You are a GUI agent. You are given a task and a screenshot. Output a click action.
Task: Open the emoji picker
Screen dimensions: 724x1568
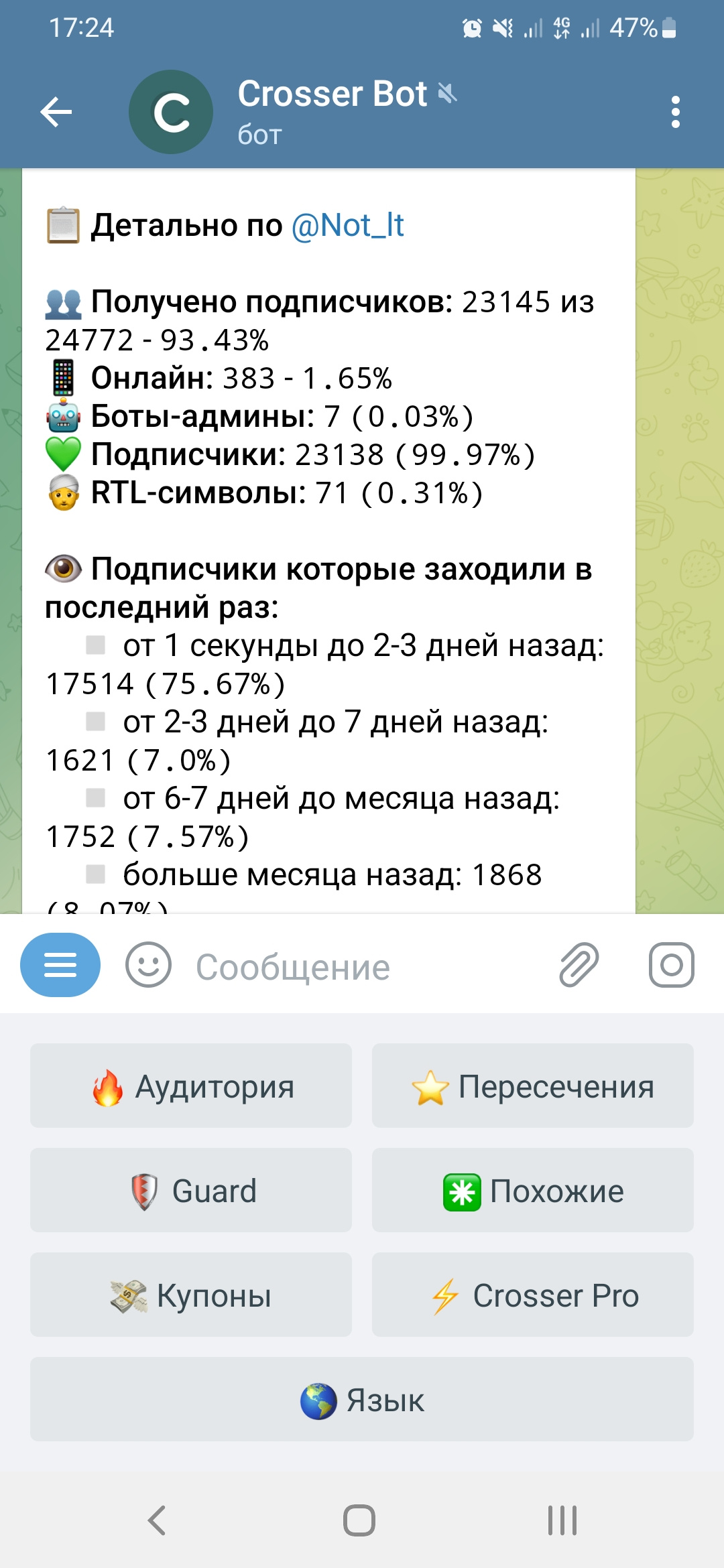(x=148, y=965)
